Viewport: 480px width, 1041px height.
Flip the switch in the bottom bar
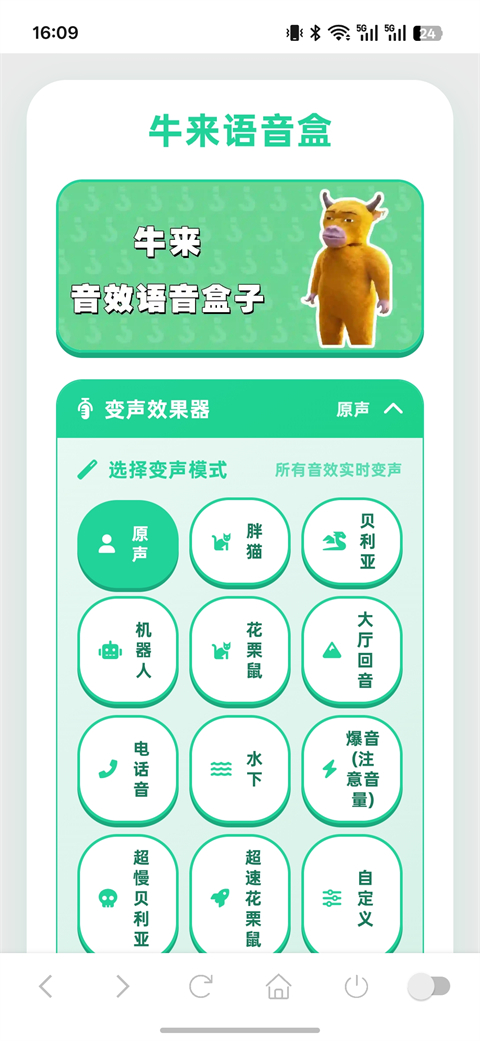coord(429,986)
